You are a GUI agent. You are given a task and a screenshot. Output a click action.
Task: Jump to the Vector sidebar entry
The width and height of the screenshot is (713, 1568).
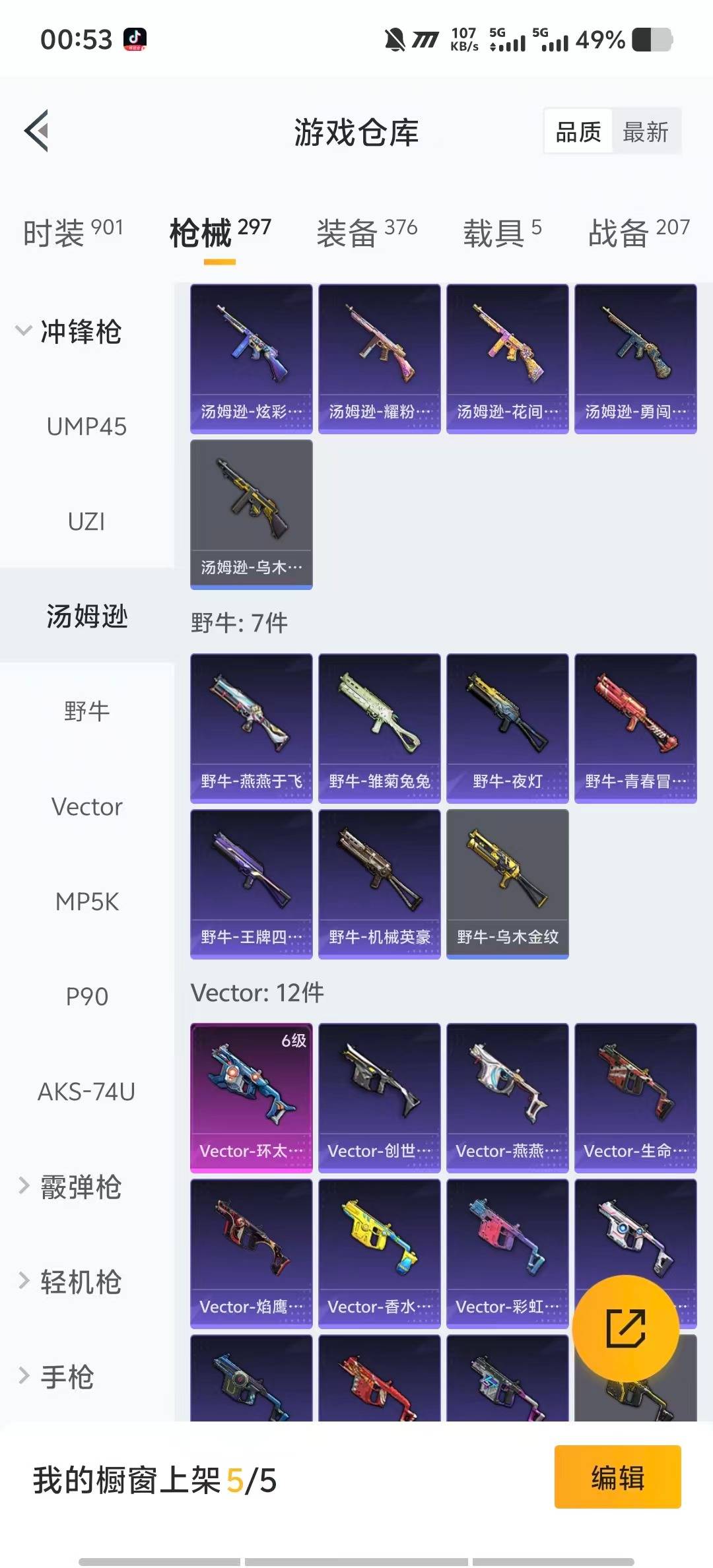86,806
